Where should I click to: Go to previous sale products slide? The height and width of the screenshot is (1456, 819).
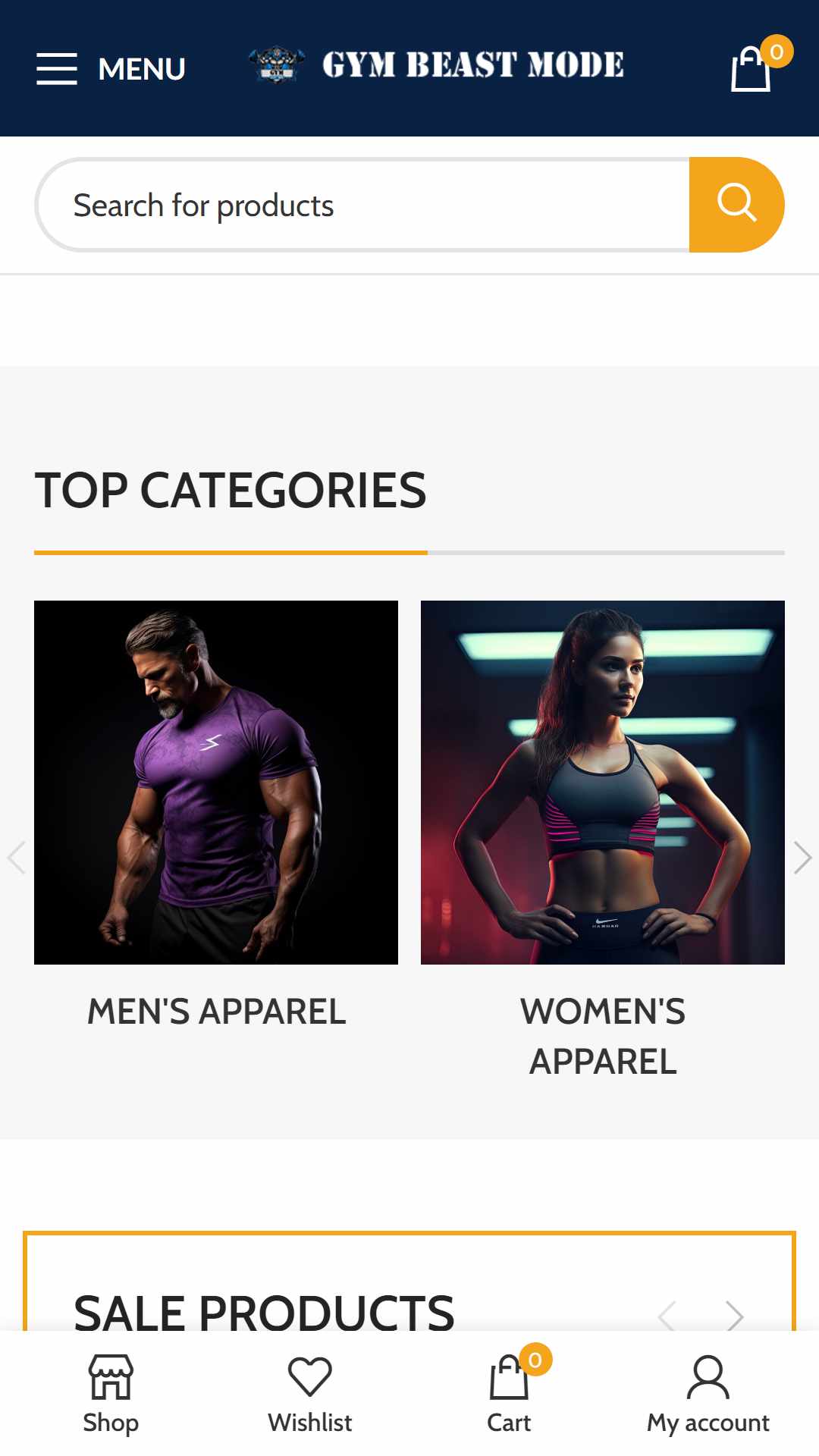667,1316
